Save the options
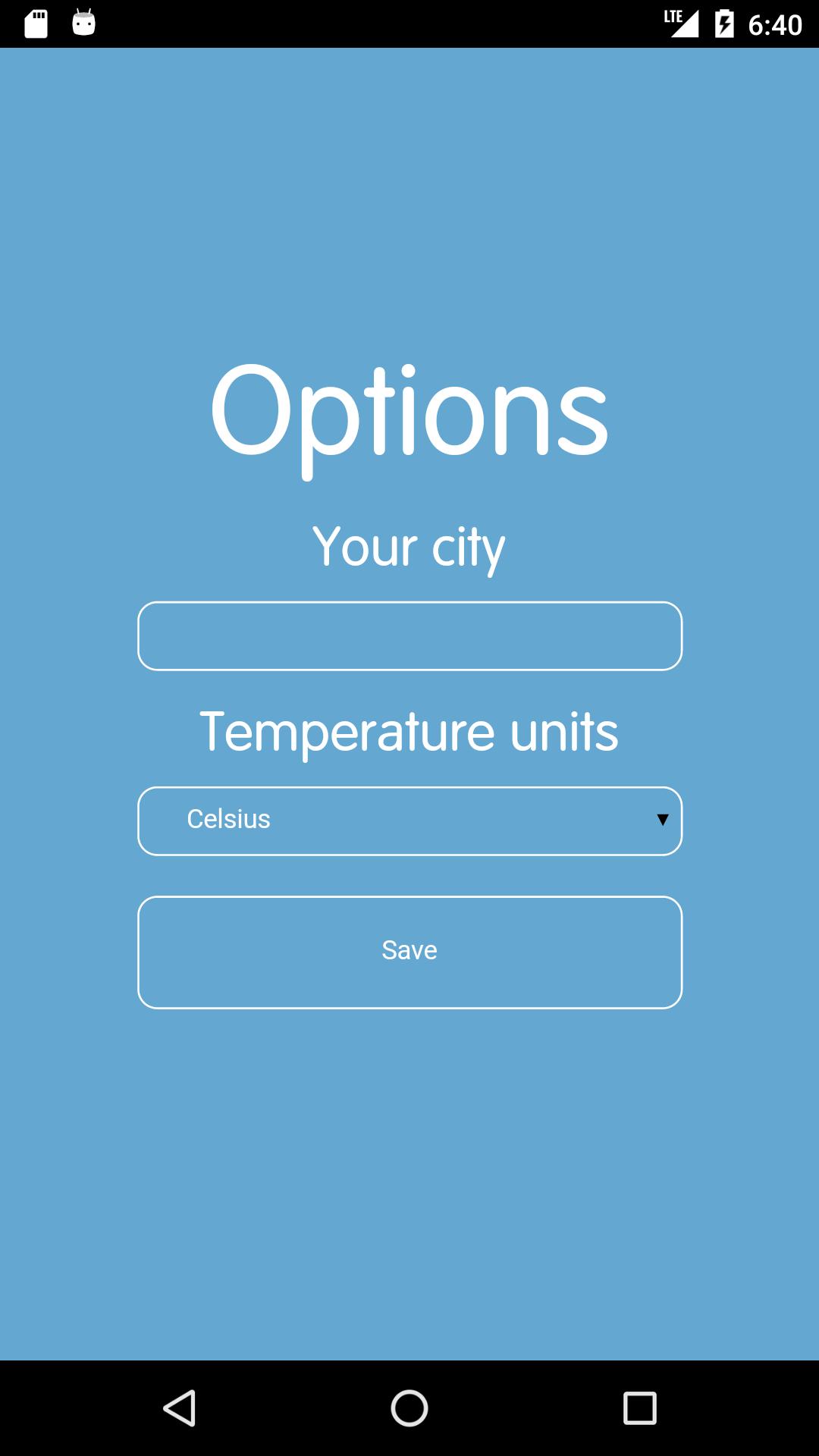Viewport: 819px width, 1456px height. click(x=409, y=952)
